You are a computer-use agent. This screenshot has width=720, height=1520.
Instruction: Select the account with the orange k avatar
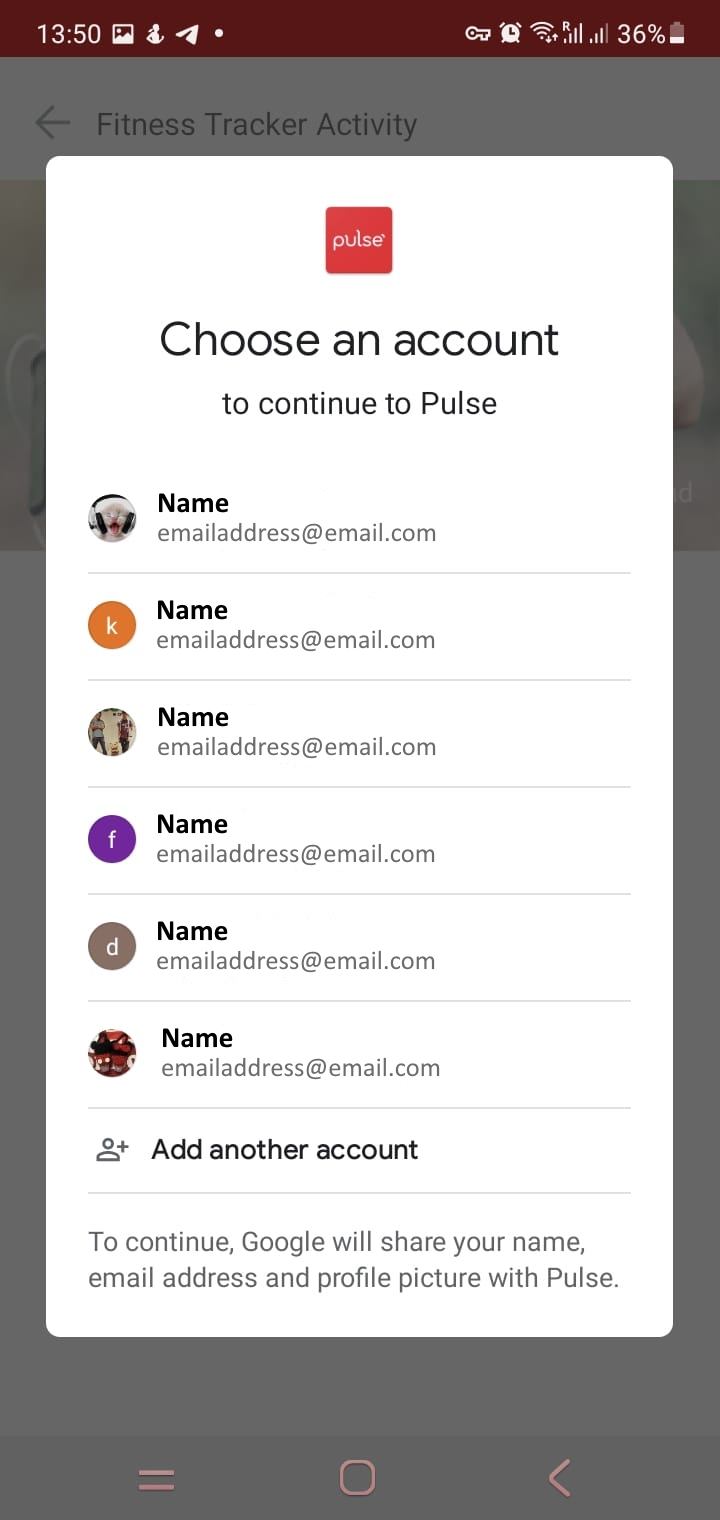tap(359, 626)
